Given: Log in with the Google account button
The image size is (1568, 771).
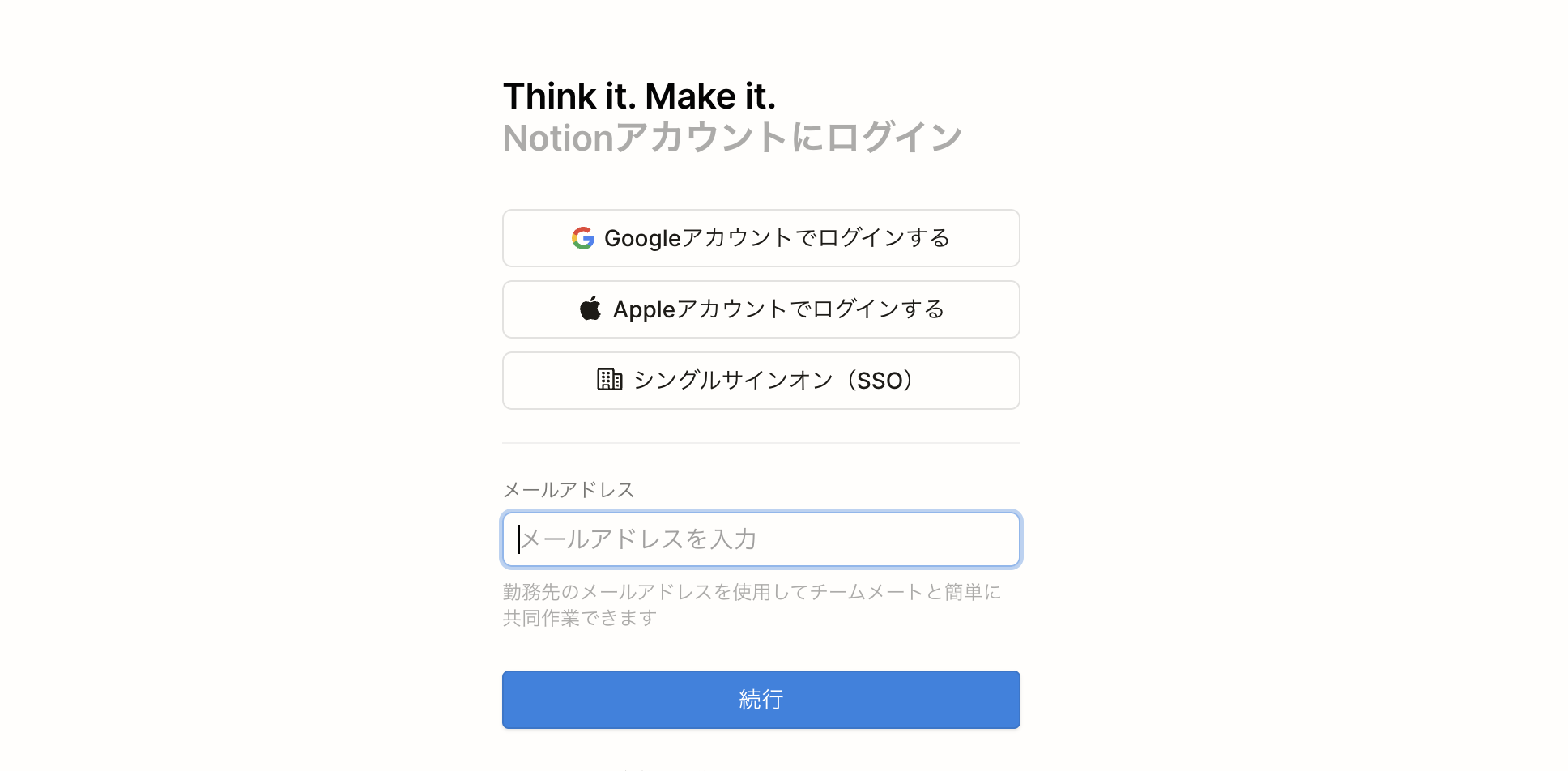Looking at the screenshot, I should point(761,238).
